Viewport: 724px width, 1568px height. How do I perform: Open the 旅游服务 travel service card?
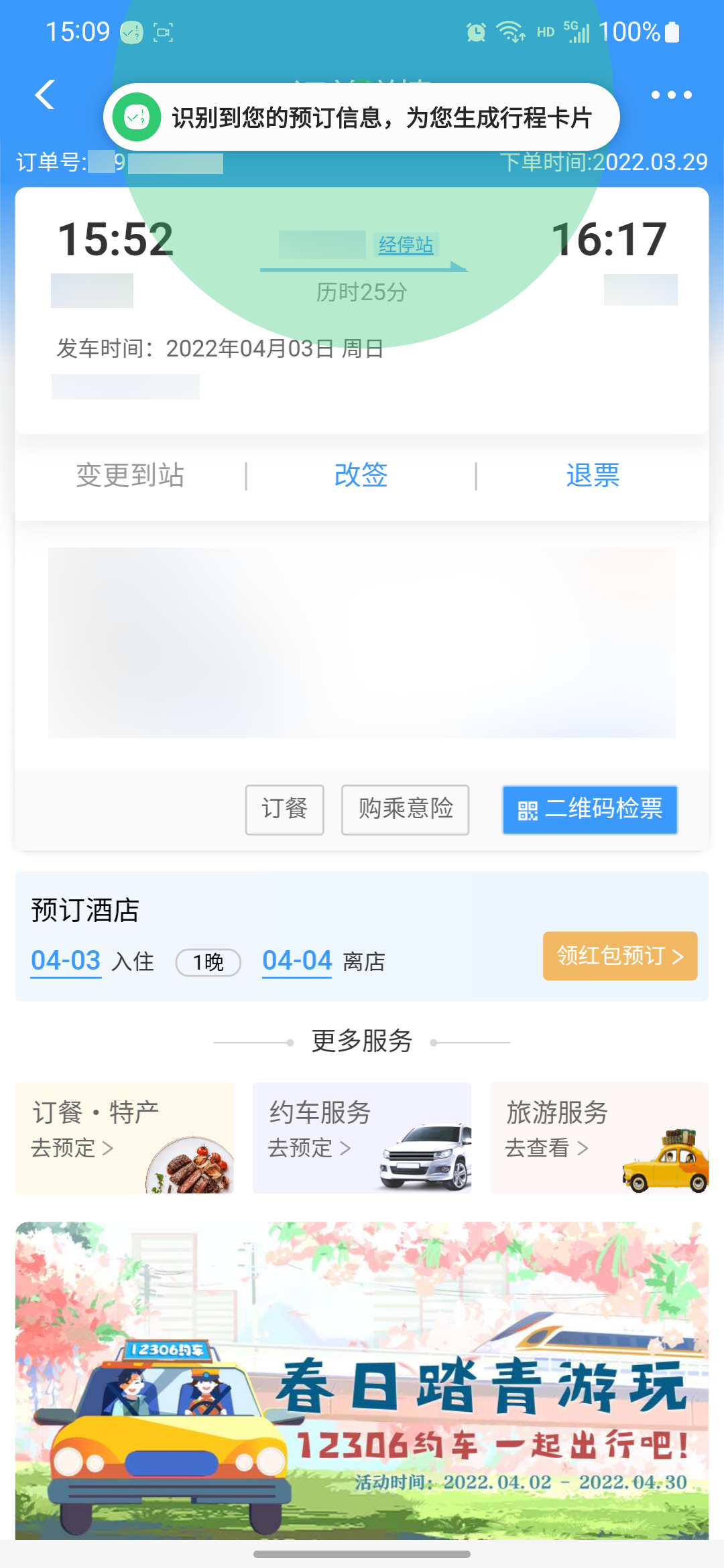point(599,1137)
